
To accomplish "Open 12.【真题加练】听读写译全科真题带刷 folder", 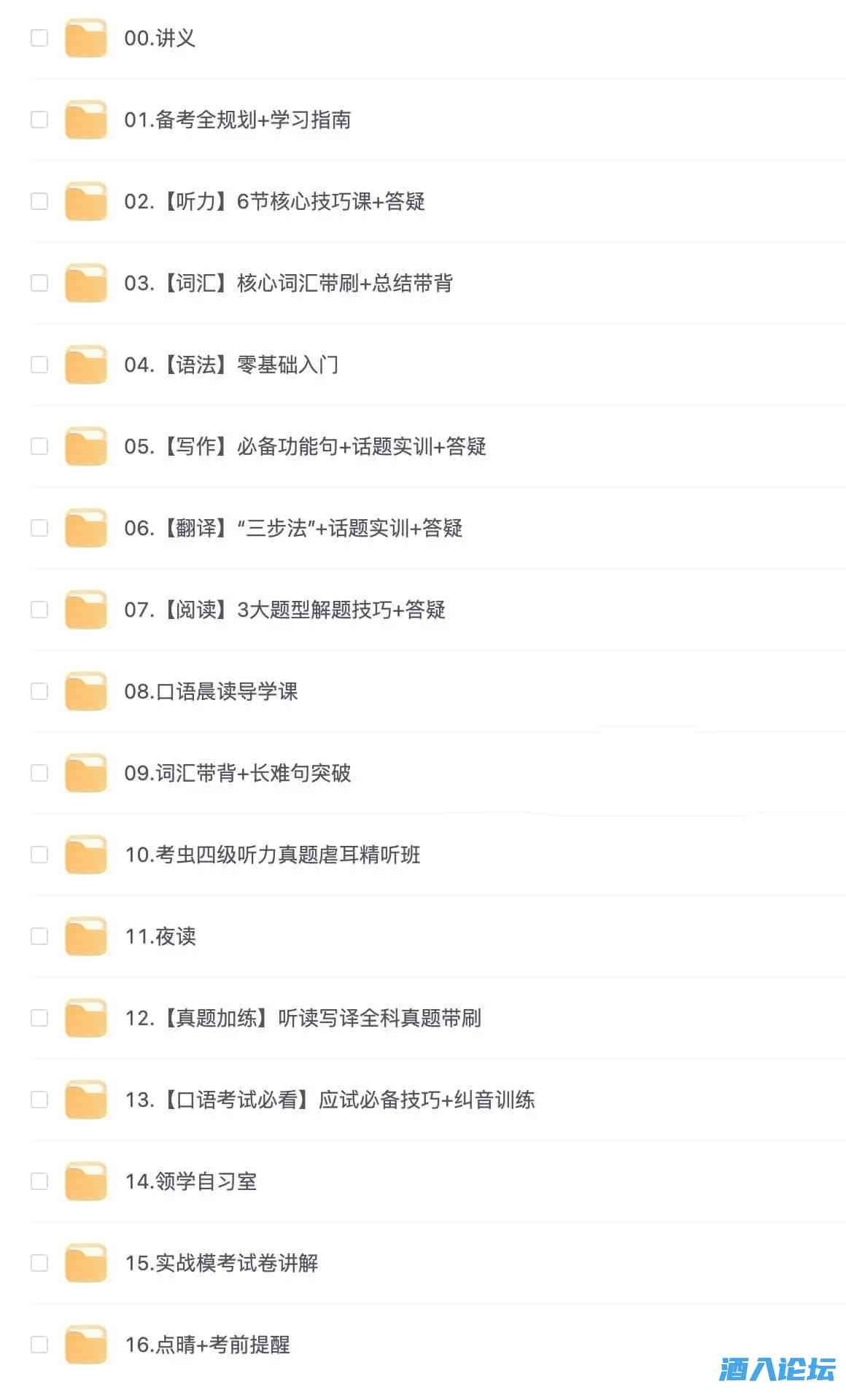I will pos(303,1018).
